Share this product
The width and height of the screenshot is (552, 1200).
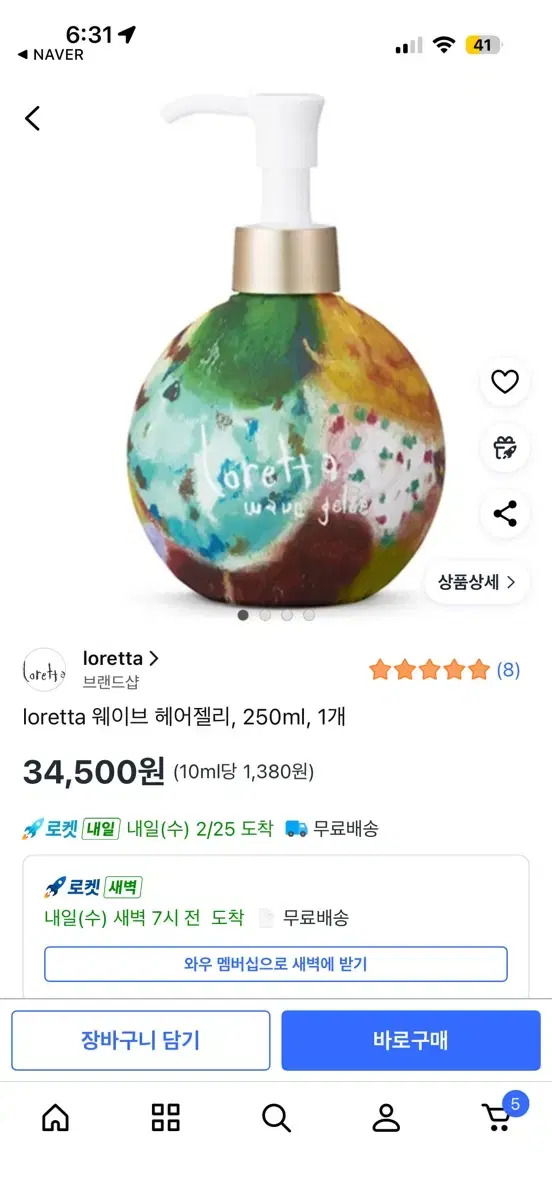tap(505, 514)
